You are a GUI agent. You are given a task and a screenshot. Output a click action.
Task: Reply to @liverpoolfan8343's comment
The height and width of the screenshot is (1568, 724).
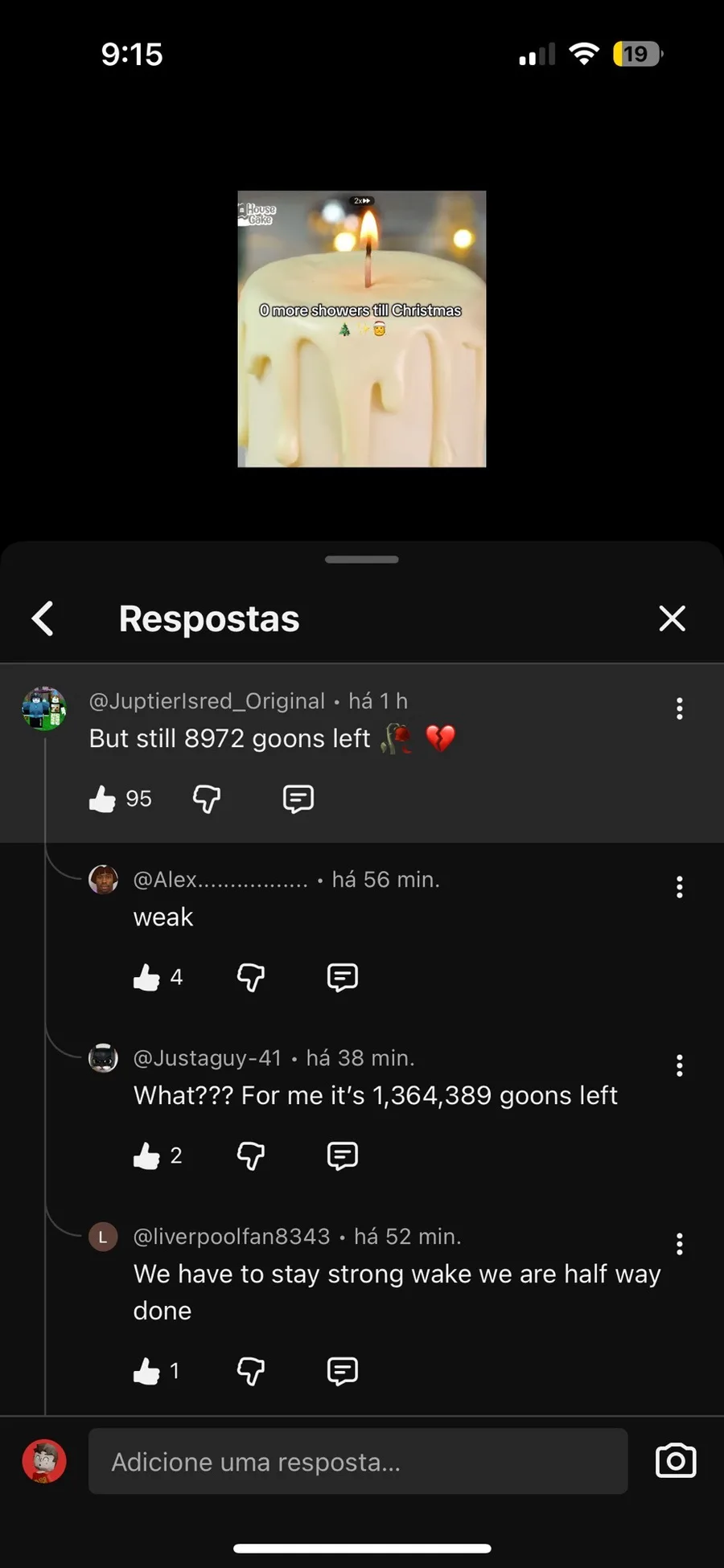[x=343, y=1371]
